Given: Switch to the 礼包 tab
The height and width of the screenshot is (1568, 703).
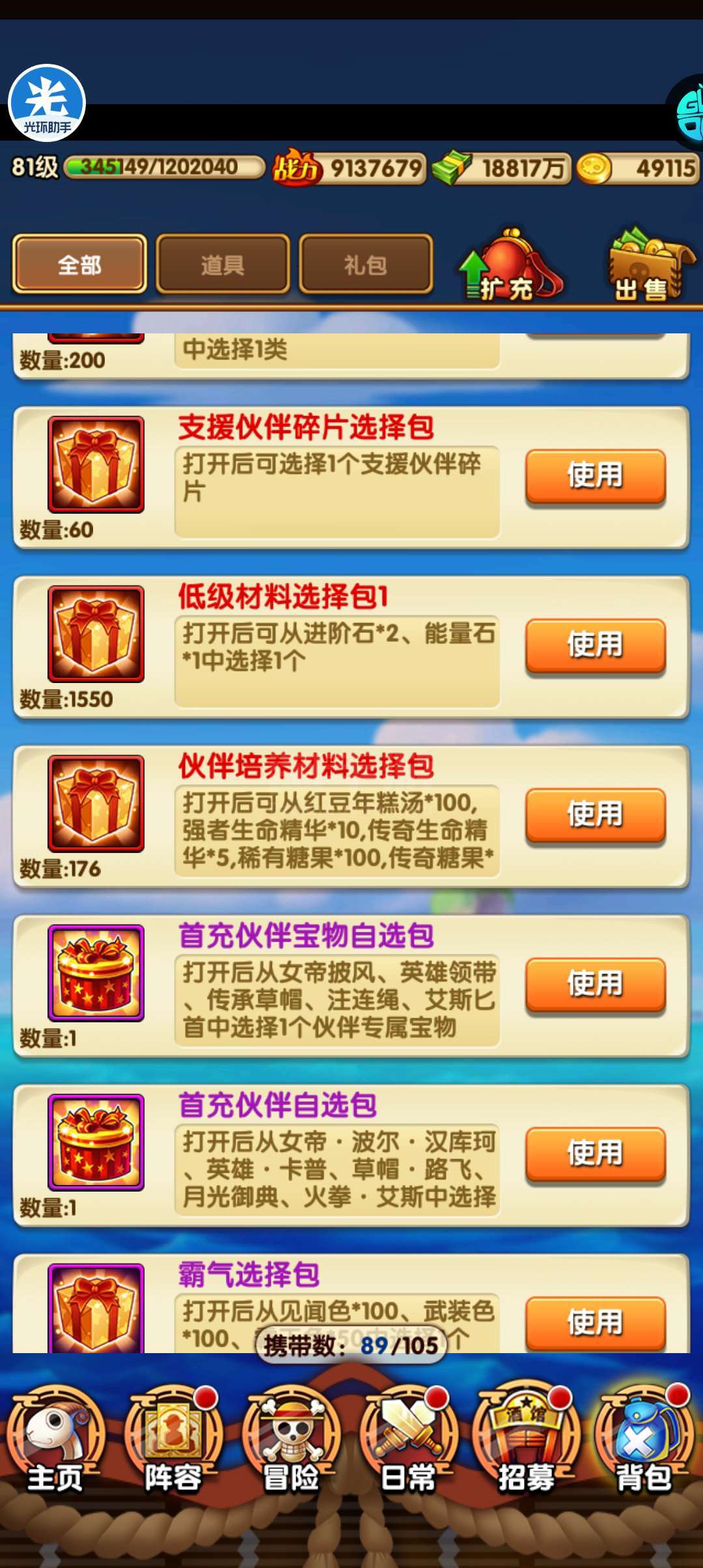Looking at the screenshot, I should [366, 264].
